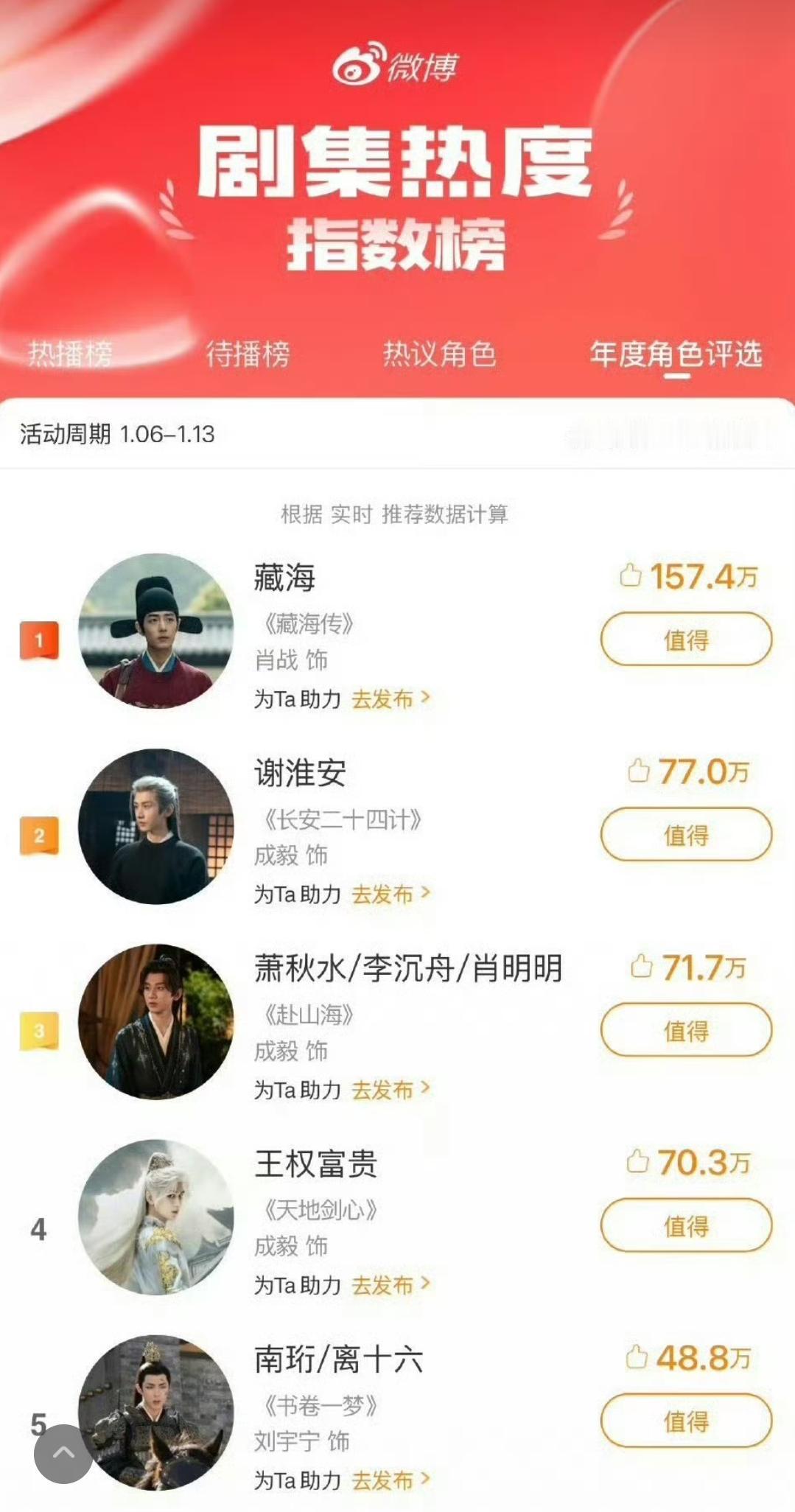Image resolution: width=795 pixels, height=1512 pixels.
Task: Open the 待播榜 tab
Action: [x=249, y=356]
